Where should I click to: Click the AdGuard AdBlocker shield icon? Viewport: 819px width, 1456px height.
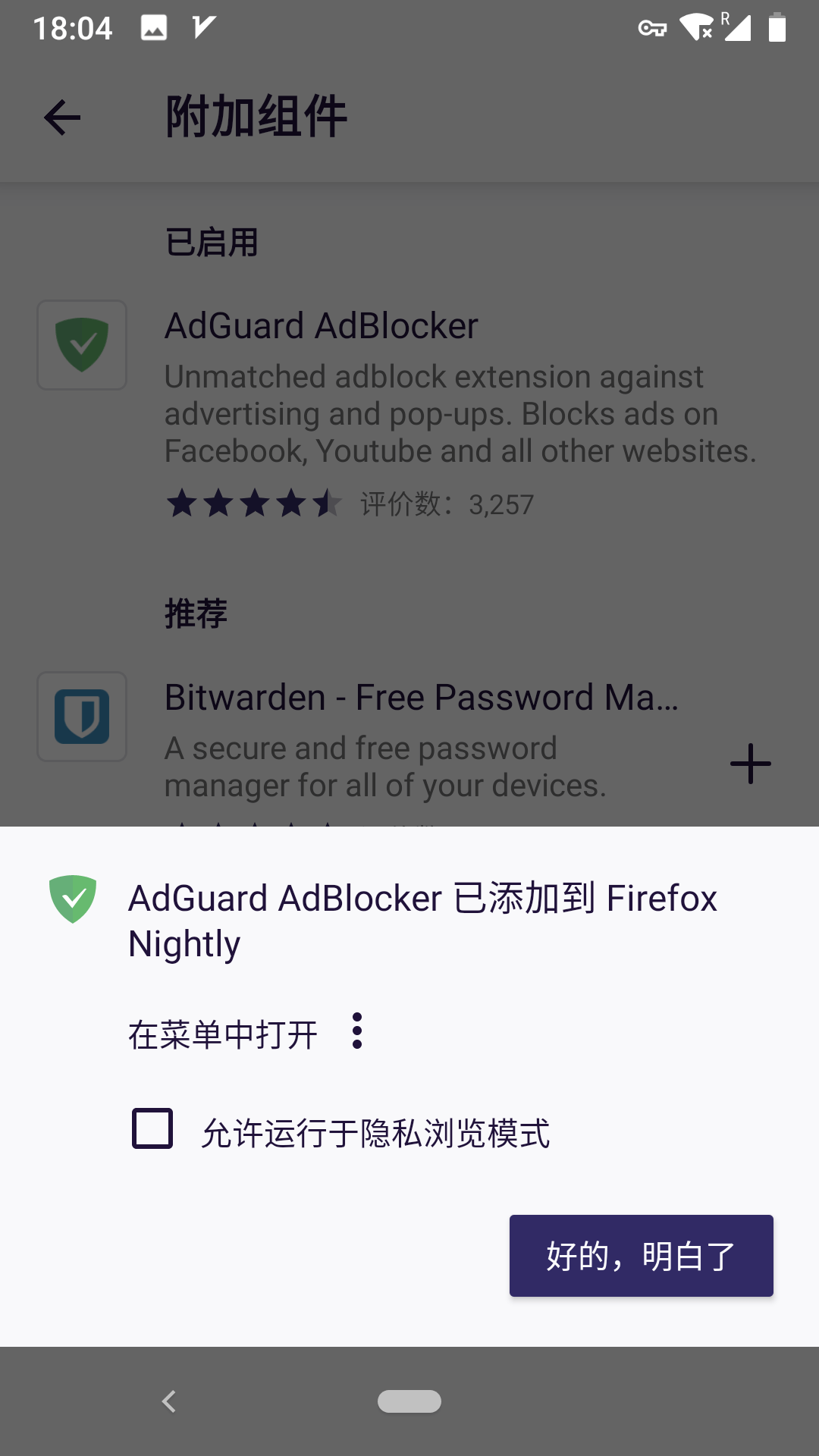[x=80, y=344]
